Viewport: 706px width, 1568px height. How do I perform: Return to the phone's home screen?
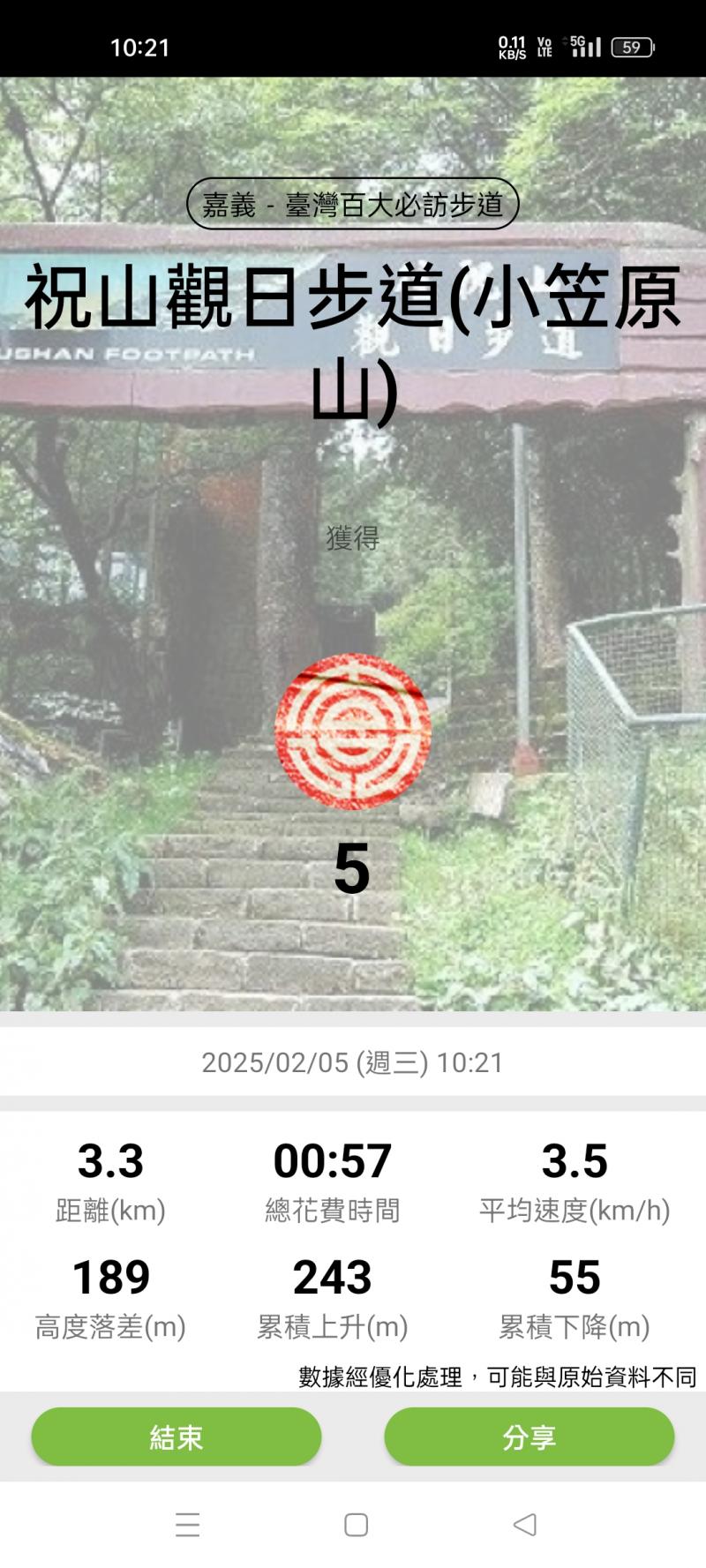356,1524
